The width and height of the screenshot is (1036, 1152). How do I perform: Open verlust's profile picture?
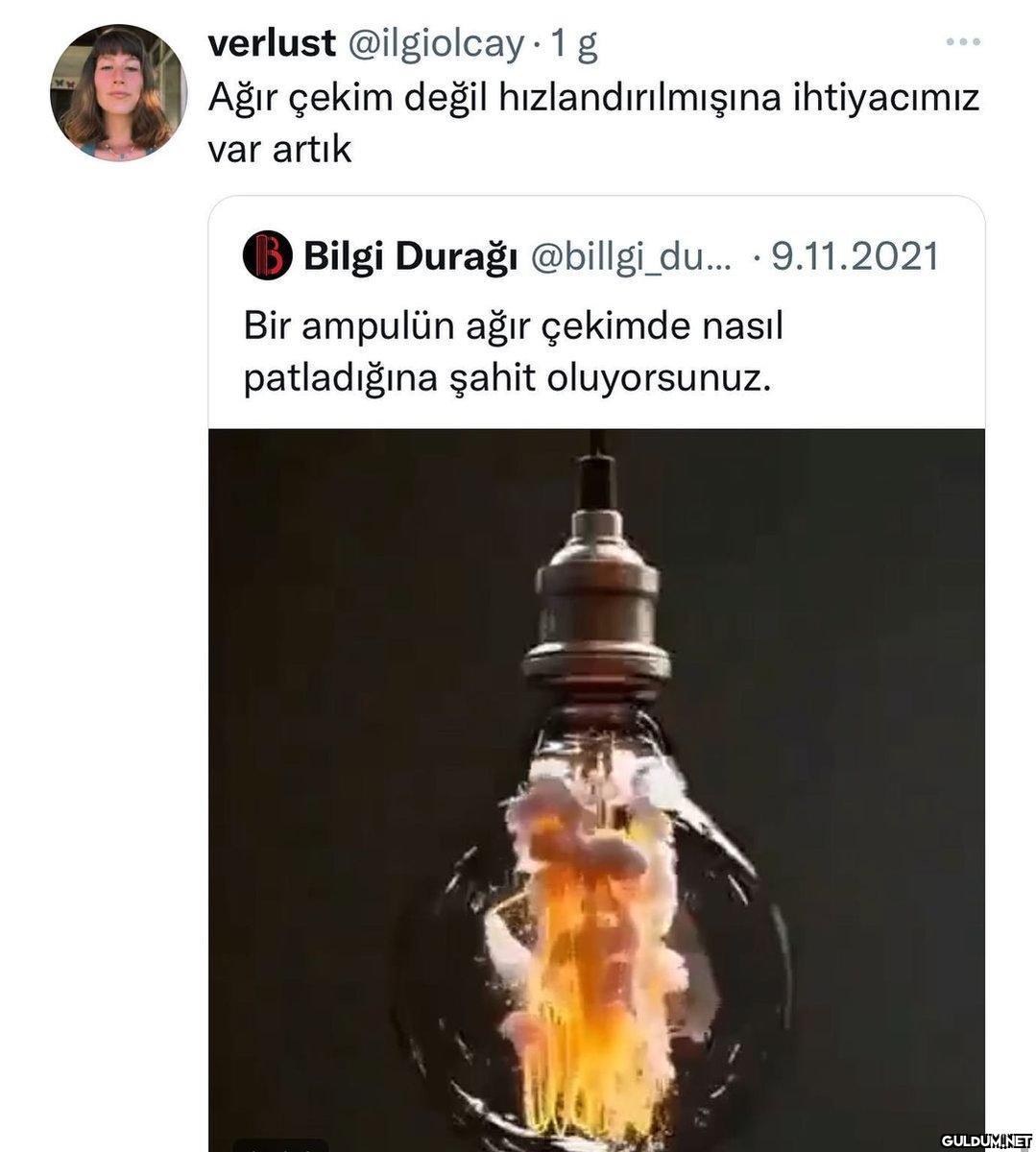click(x=117, y=92)
